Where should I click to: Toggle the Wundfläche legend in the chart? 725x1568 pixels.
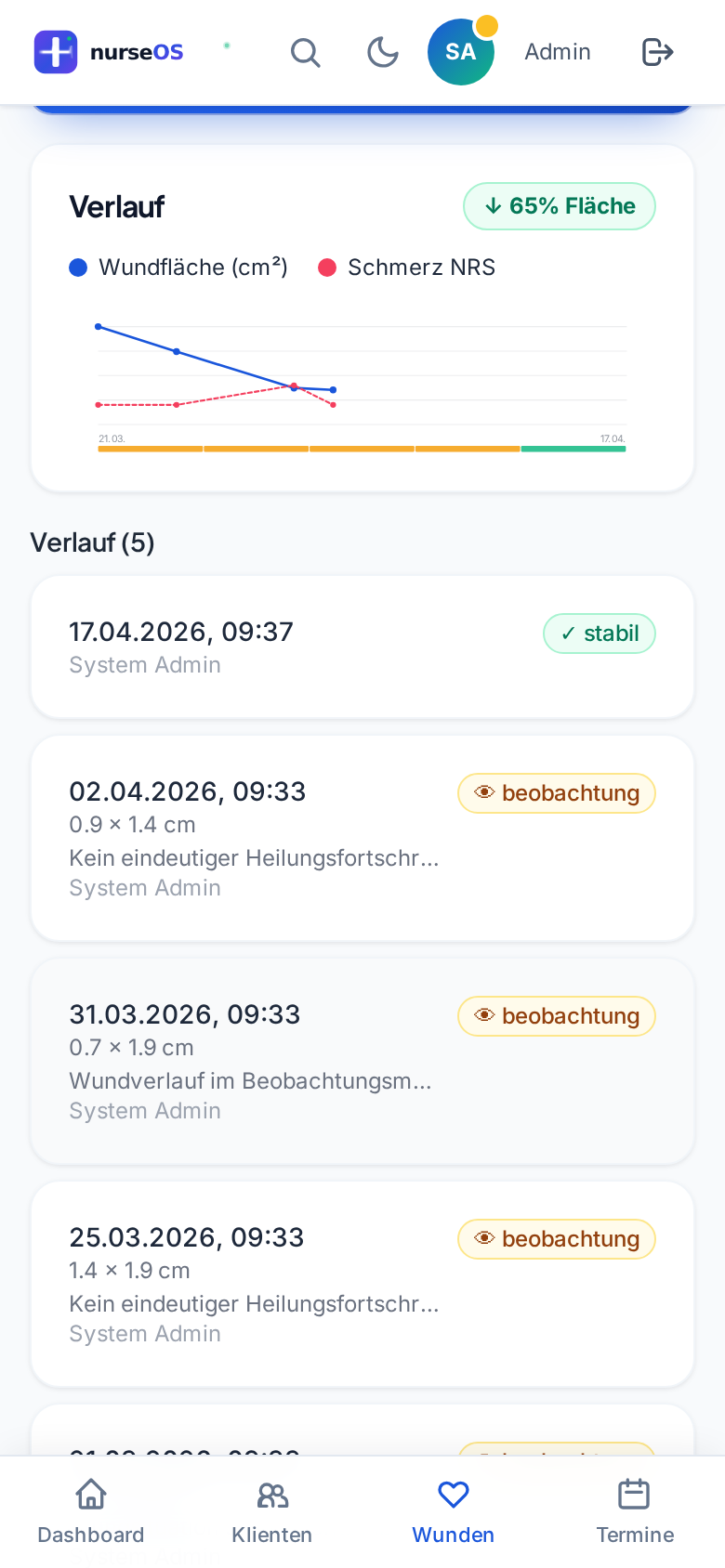[x=180, y=268]
